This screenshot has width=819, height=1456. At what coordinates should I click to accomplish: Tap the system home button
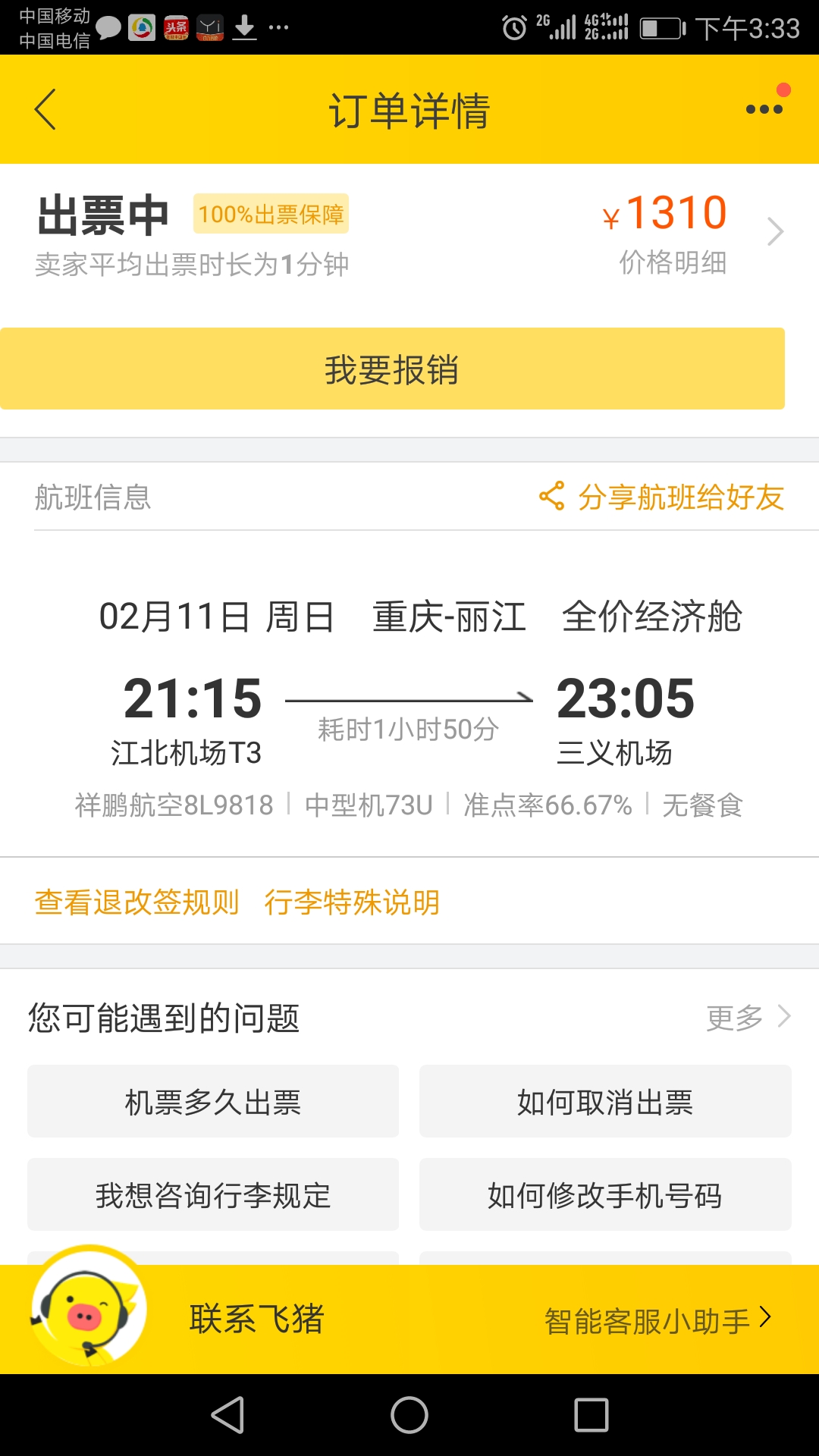tap(409, 1415)
